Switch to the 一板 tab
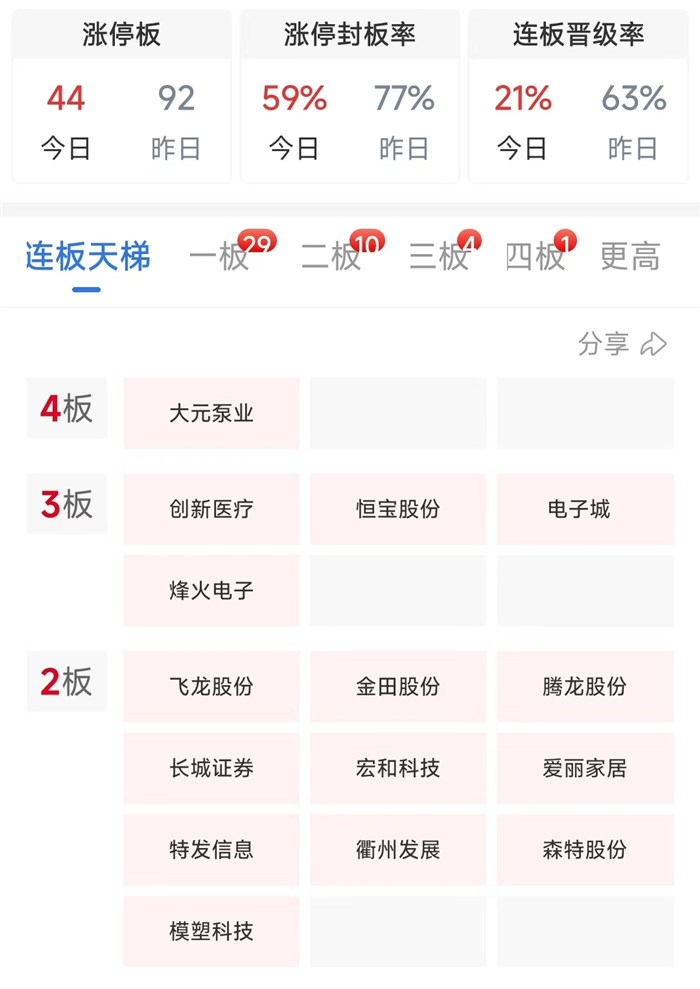Image resolution: width=700 pixels, height=989 pixels. [x=219, y=257]
